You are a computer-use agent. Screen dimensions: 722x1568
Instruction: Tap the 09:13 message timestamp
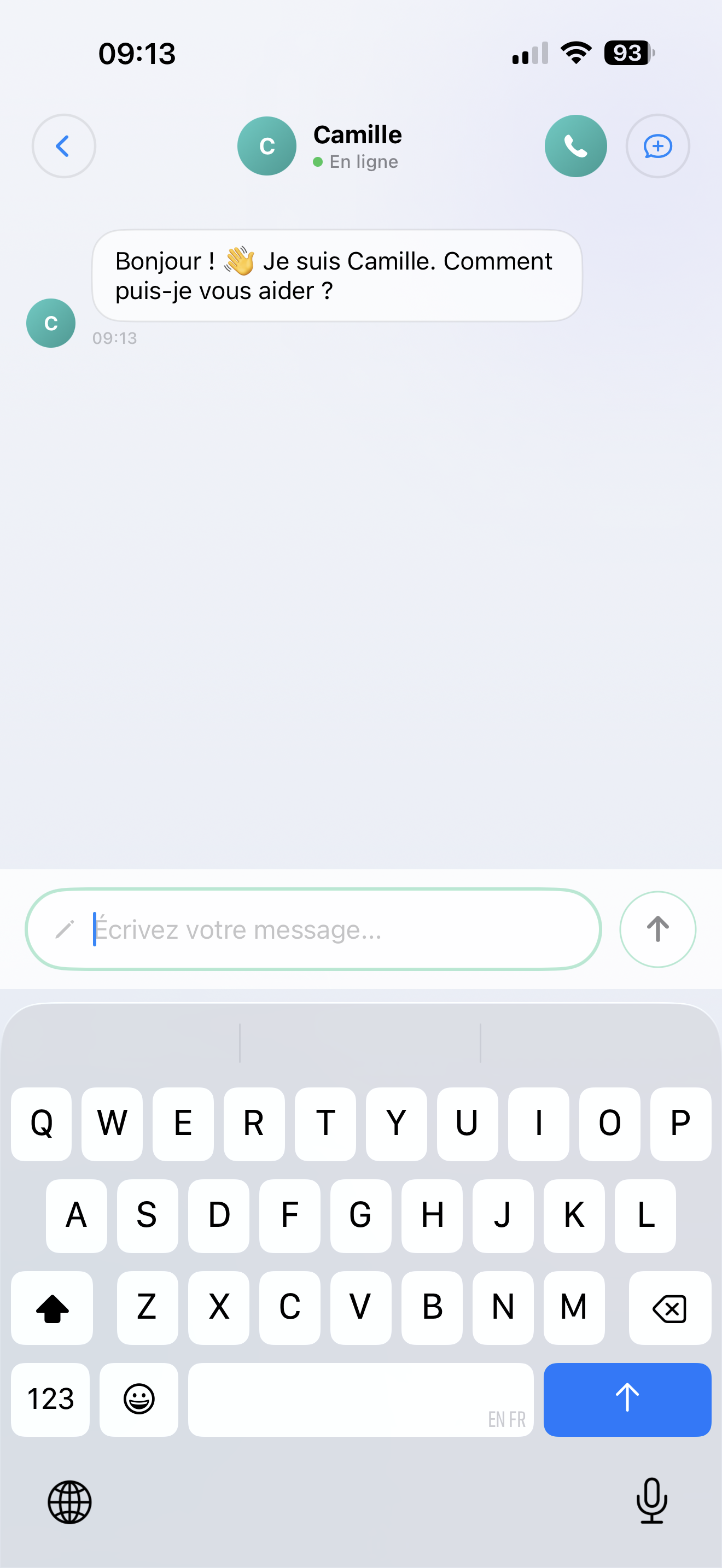point(115,338)
